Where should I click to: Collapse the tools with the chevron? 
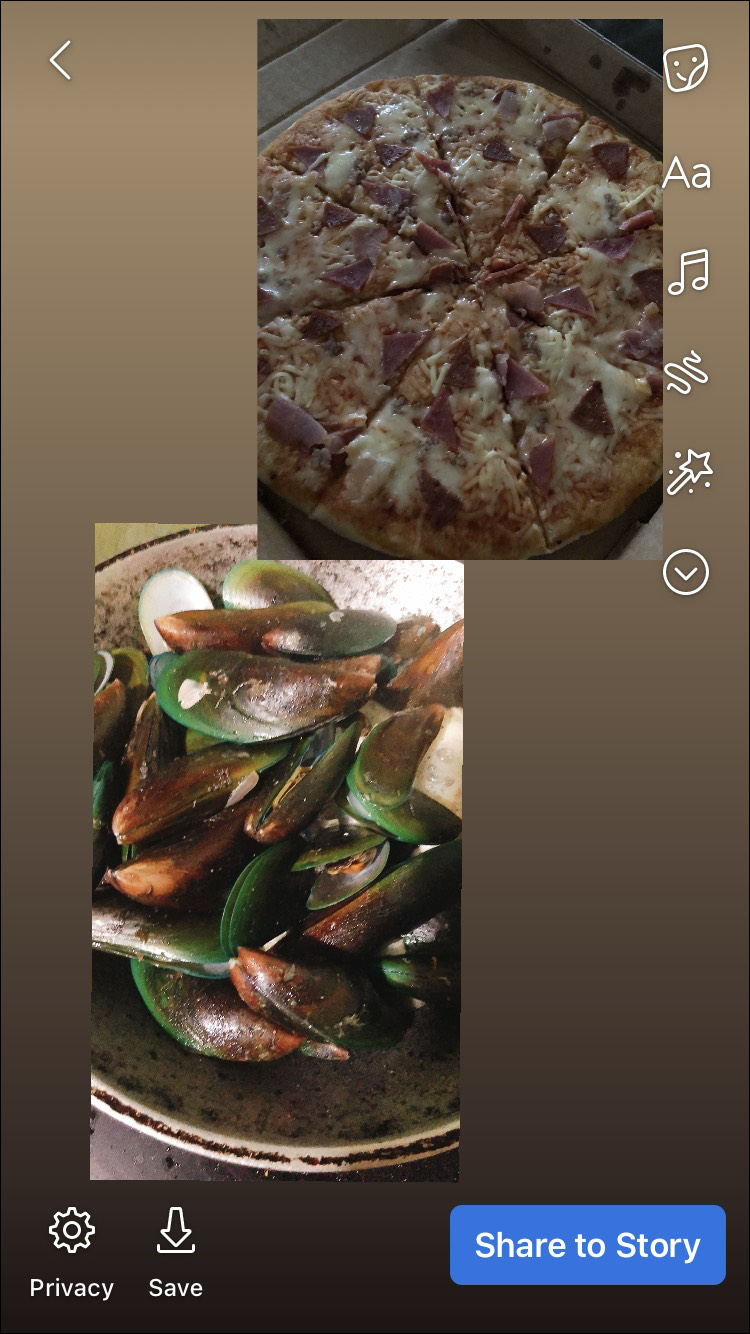tap(686, 572)
